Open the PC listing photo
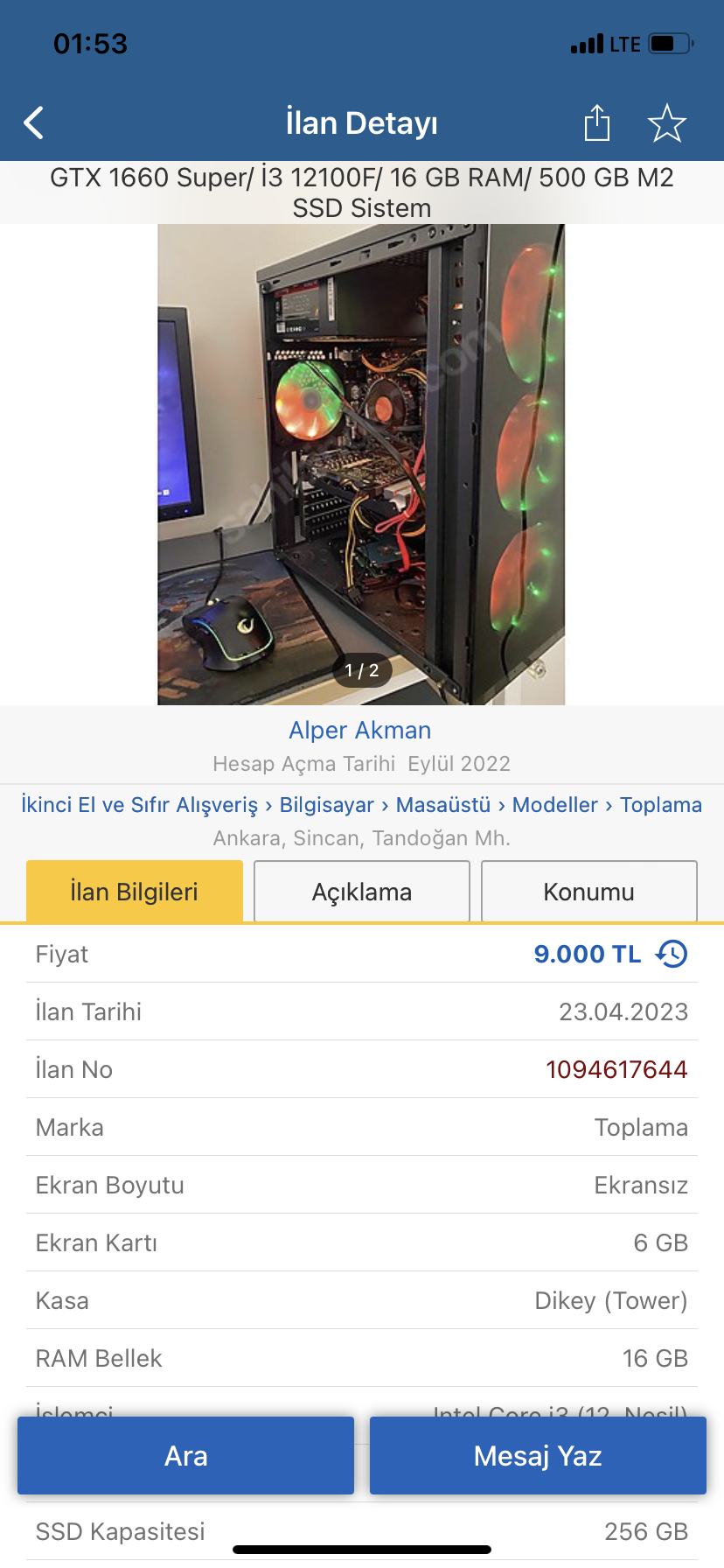This screenshot has height=1568, width=724. pos(361,464)
